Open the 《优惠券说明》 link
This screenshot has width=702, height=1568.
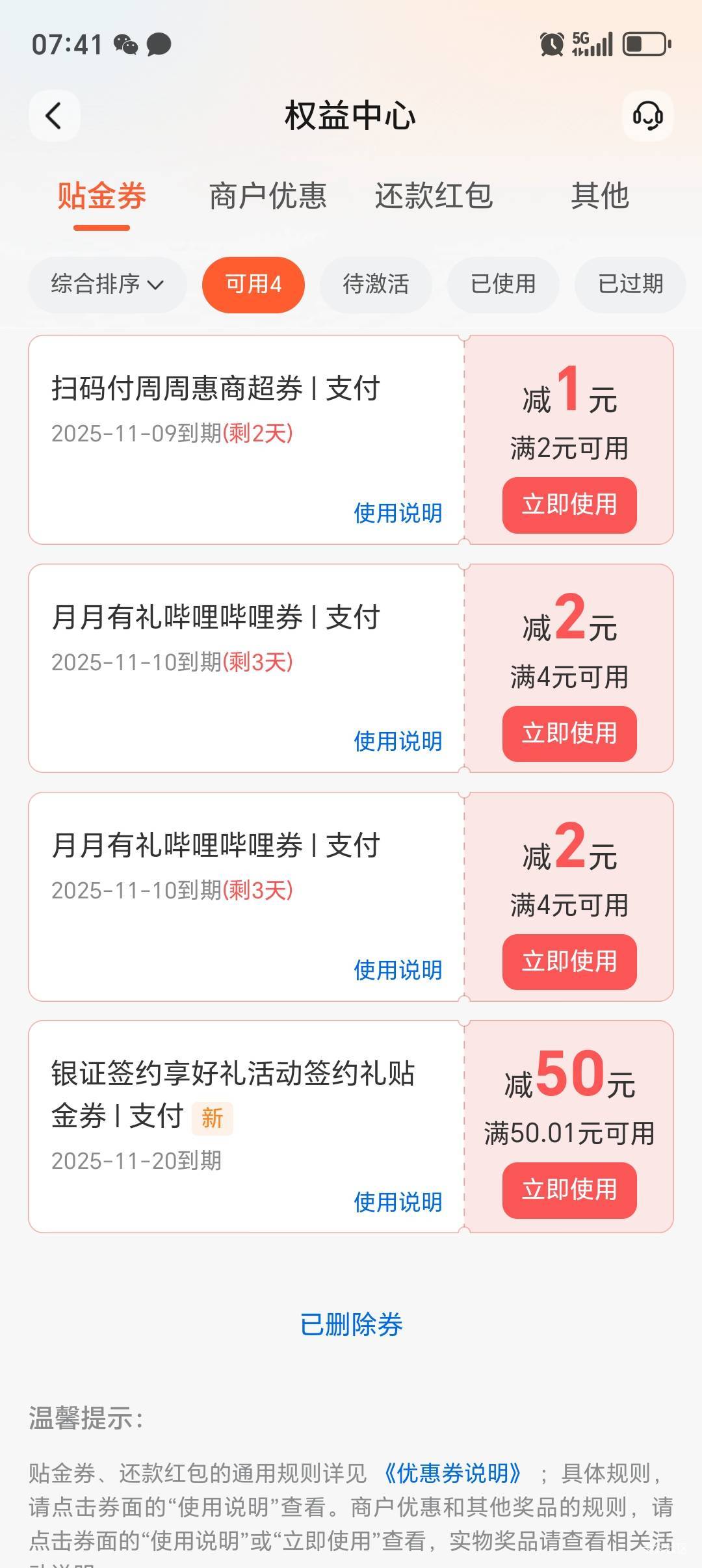[x=453, y=1474]
